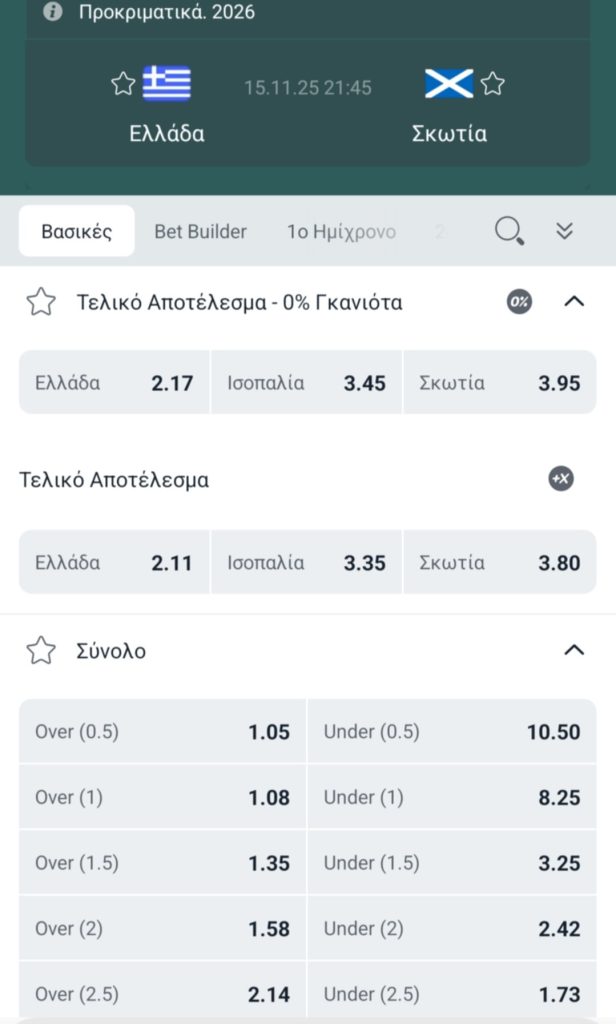Favorite the Σκωτία team with its star
Screen dimensions: 616x1024
[x=492, y=84]
